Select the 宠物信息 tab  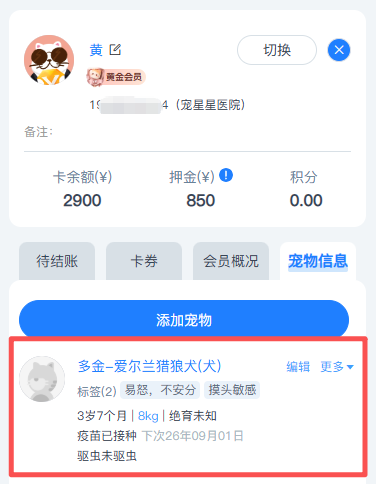(x=318, y=261)
